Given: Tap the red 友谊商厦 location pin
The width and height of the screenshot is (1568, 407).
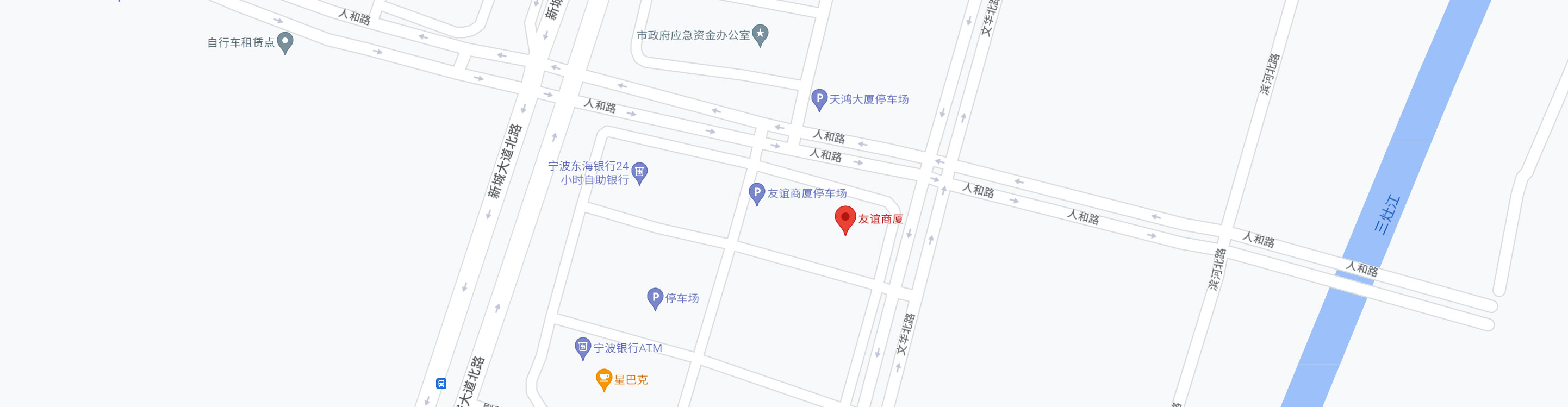Looking at the screenshot, I should tap(845, 218).
